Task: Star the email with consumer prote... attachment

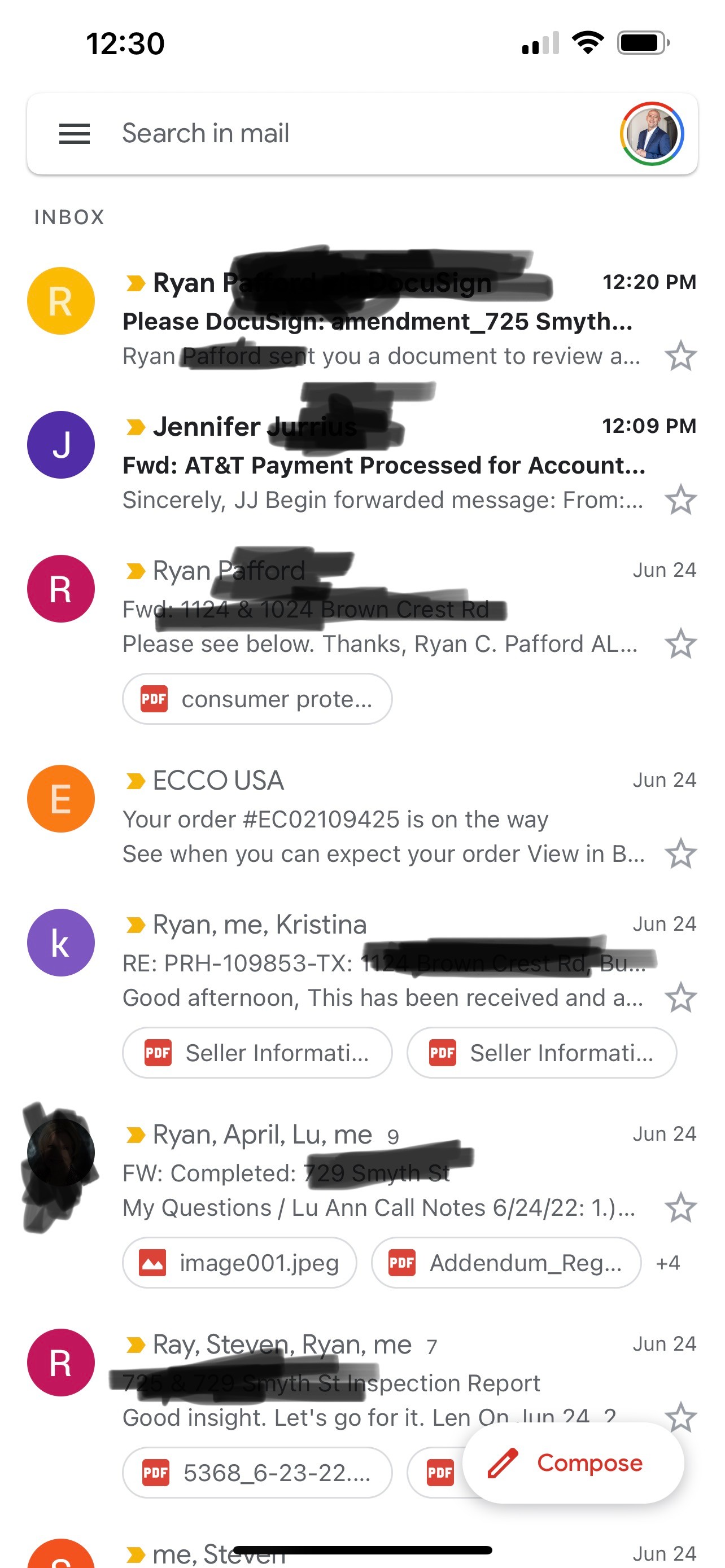Action: click(680, 644)
